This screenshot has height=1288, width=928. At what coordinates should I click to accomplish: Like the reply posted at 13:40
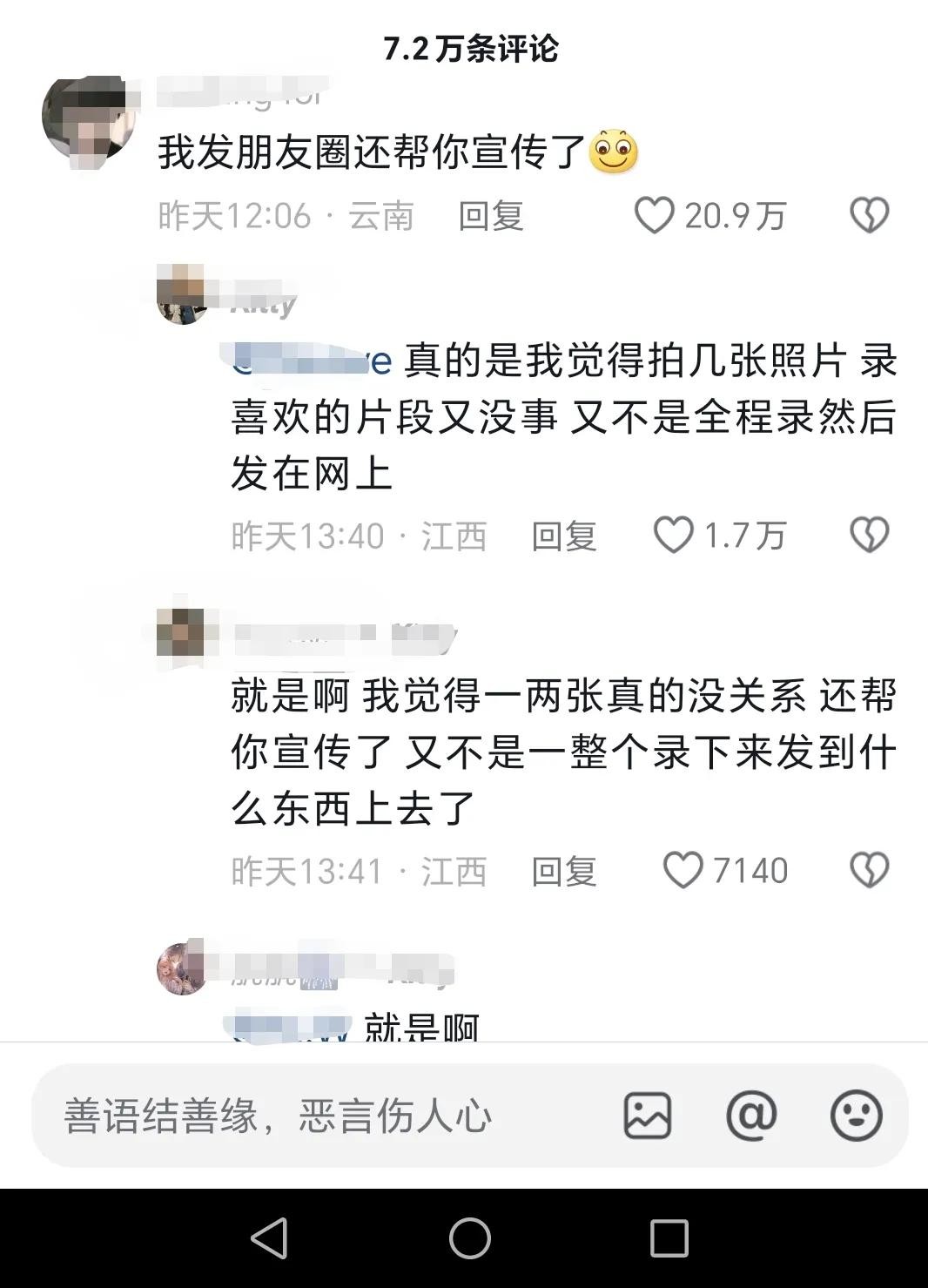pyautogui.click(x=674, y=536)
